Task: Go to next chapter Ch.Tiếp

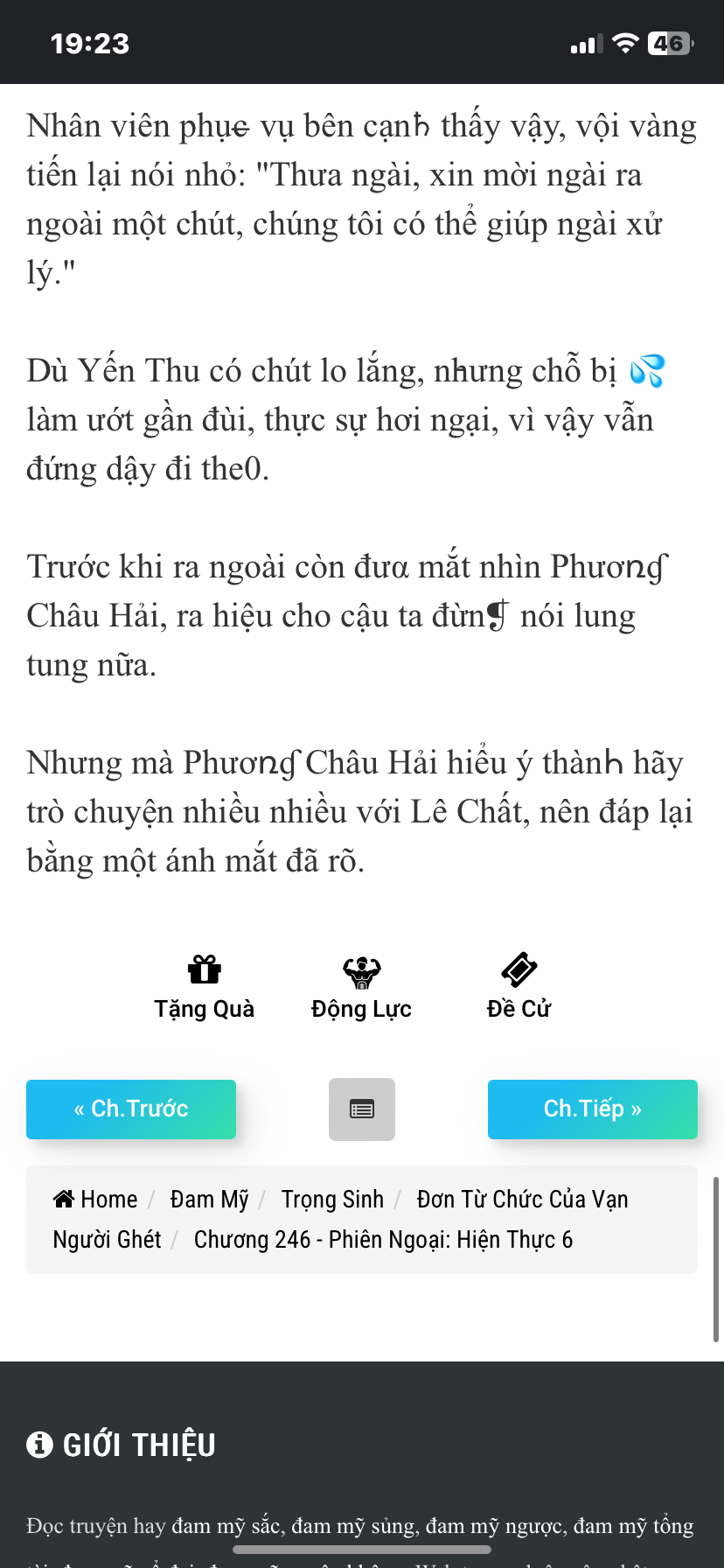Action: [592, 1109]
